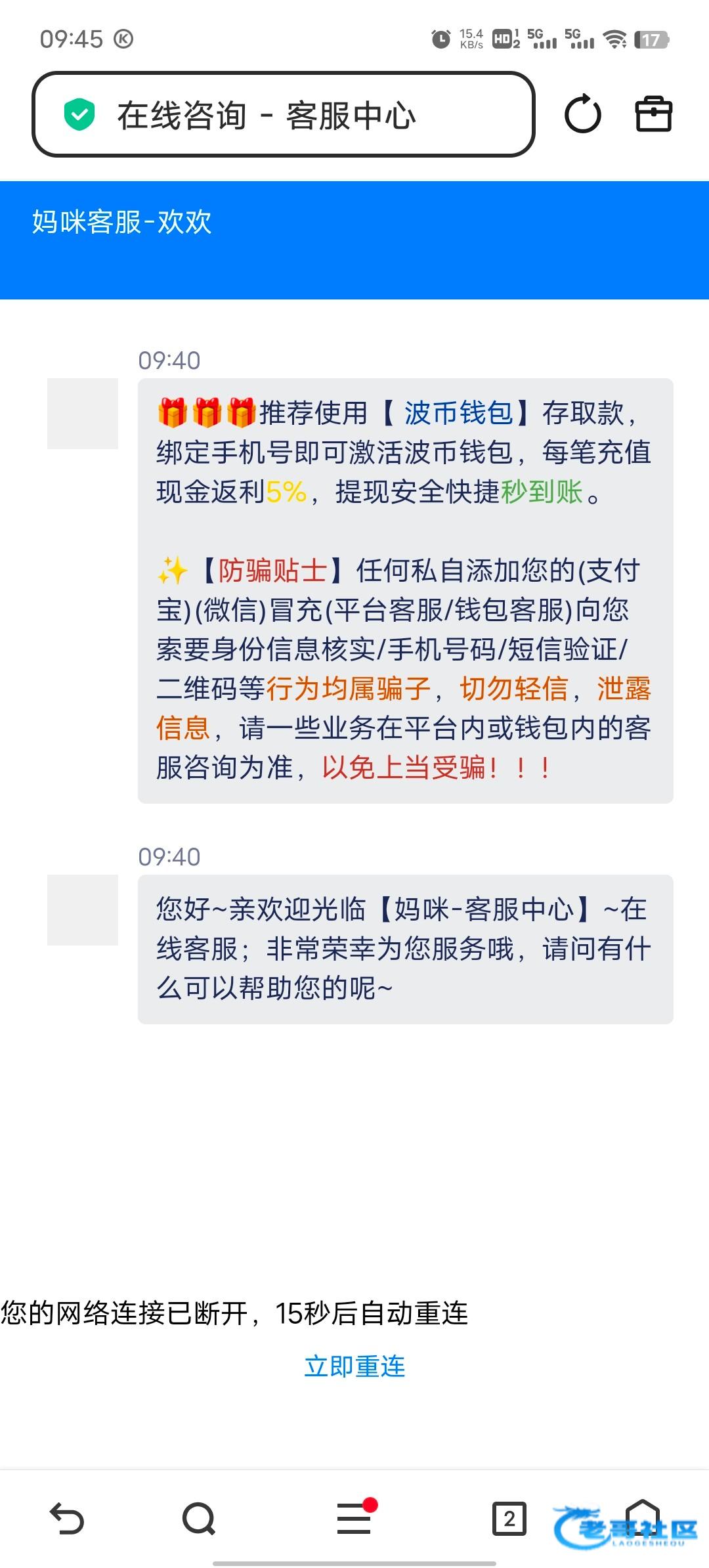Open the browser search from the bottom bar
The width and height of the screenshot is (709, 1568).
pyautogui.click(x=199, y=1519)
